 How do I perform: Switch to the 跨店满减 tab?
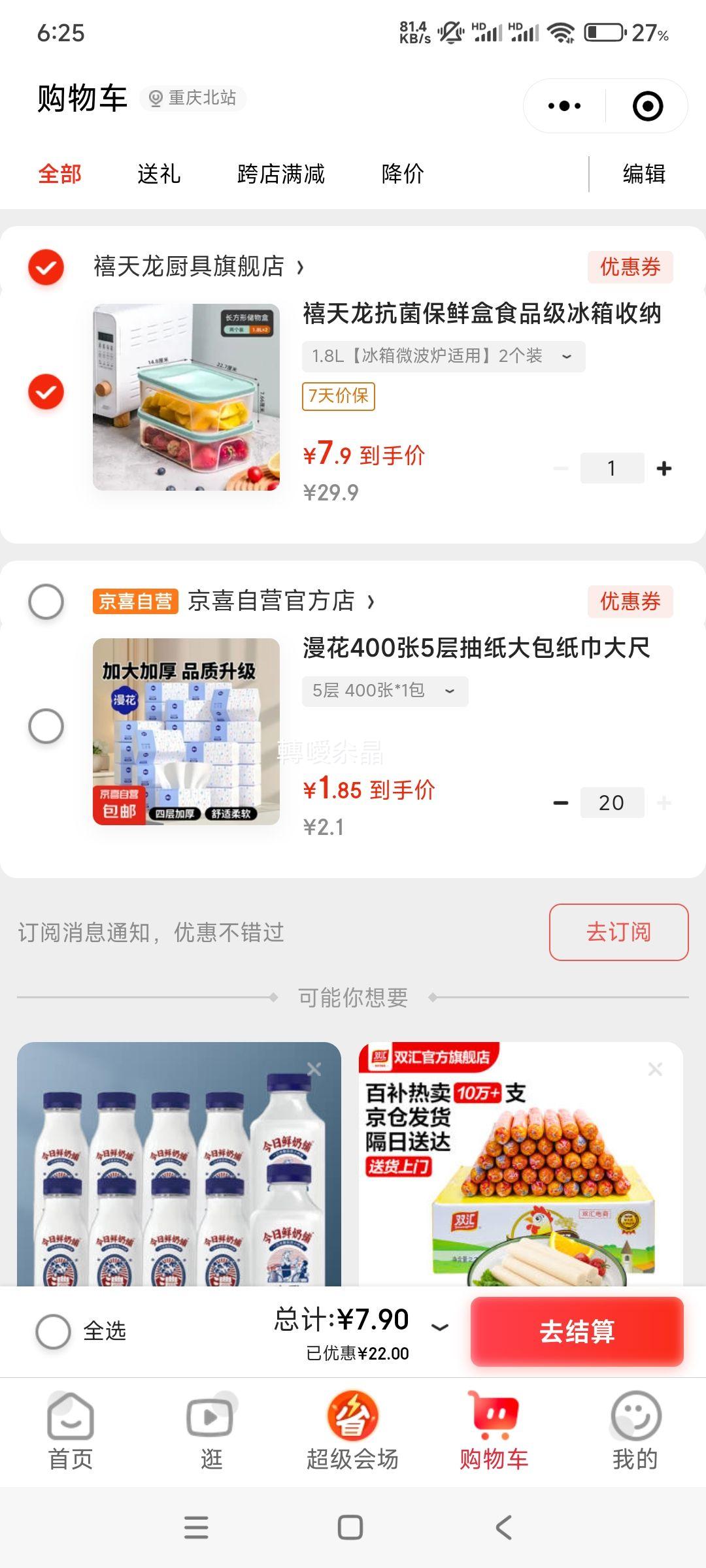[x=280, y=174]
